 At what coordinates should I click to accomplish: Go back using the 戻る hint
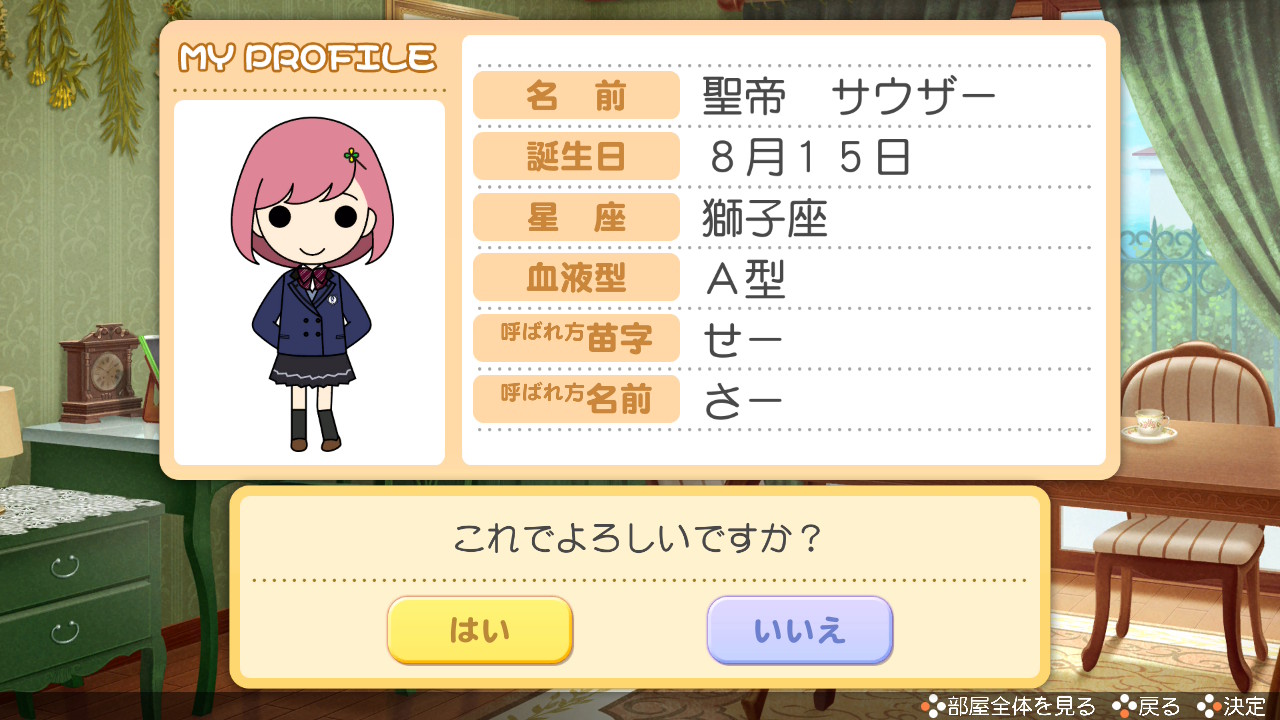pyautogui.click(x=1148, y=706)
